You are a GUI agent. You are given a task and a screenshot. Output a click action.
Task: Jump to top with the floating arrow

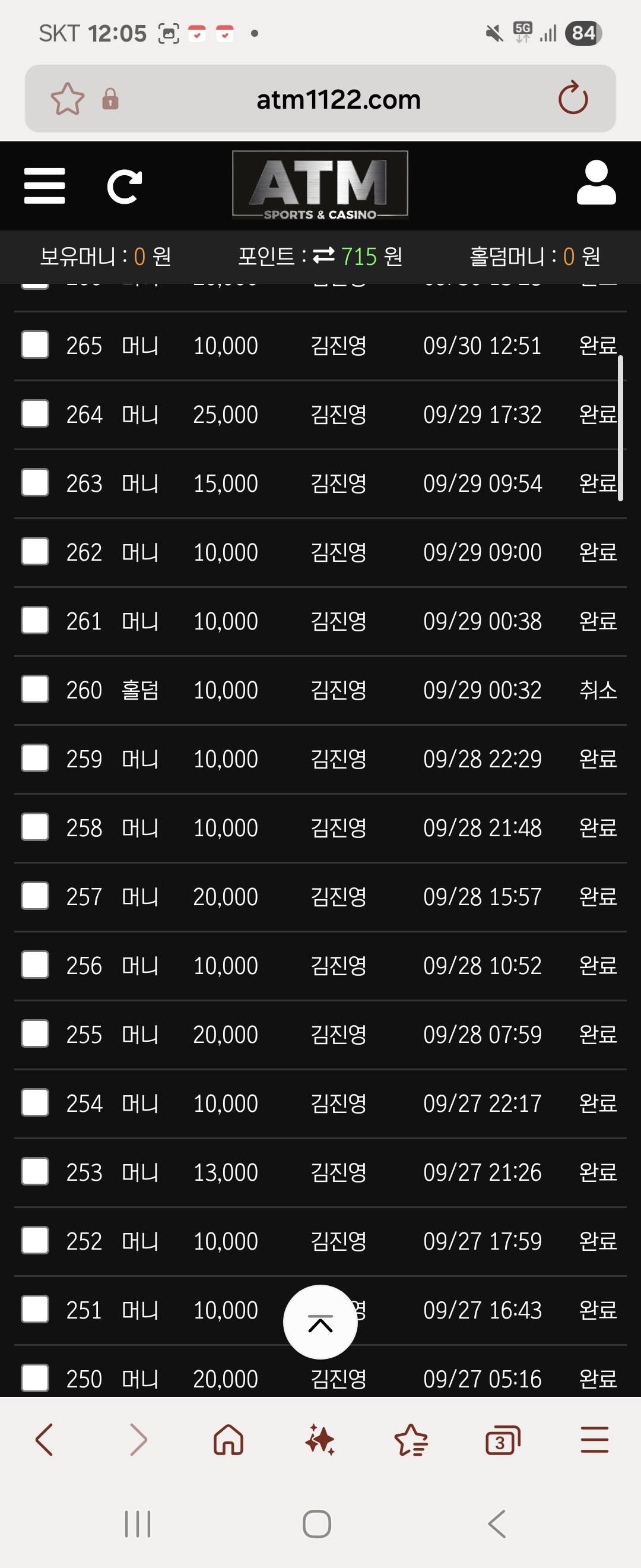[x=320, y=1323]
